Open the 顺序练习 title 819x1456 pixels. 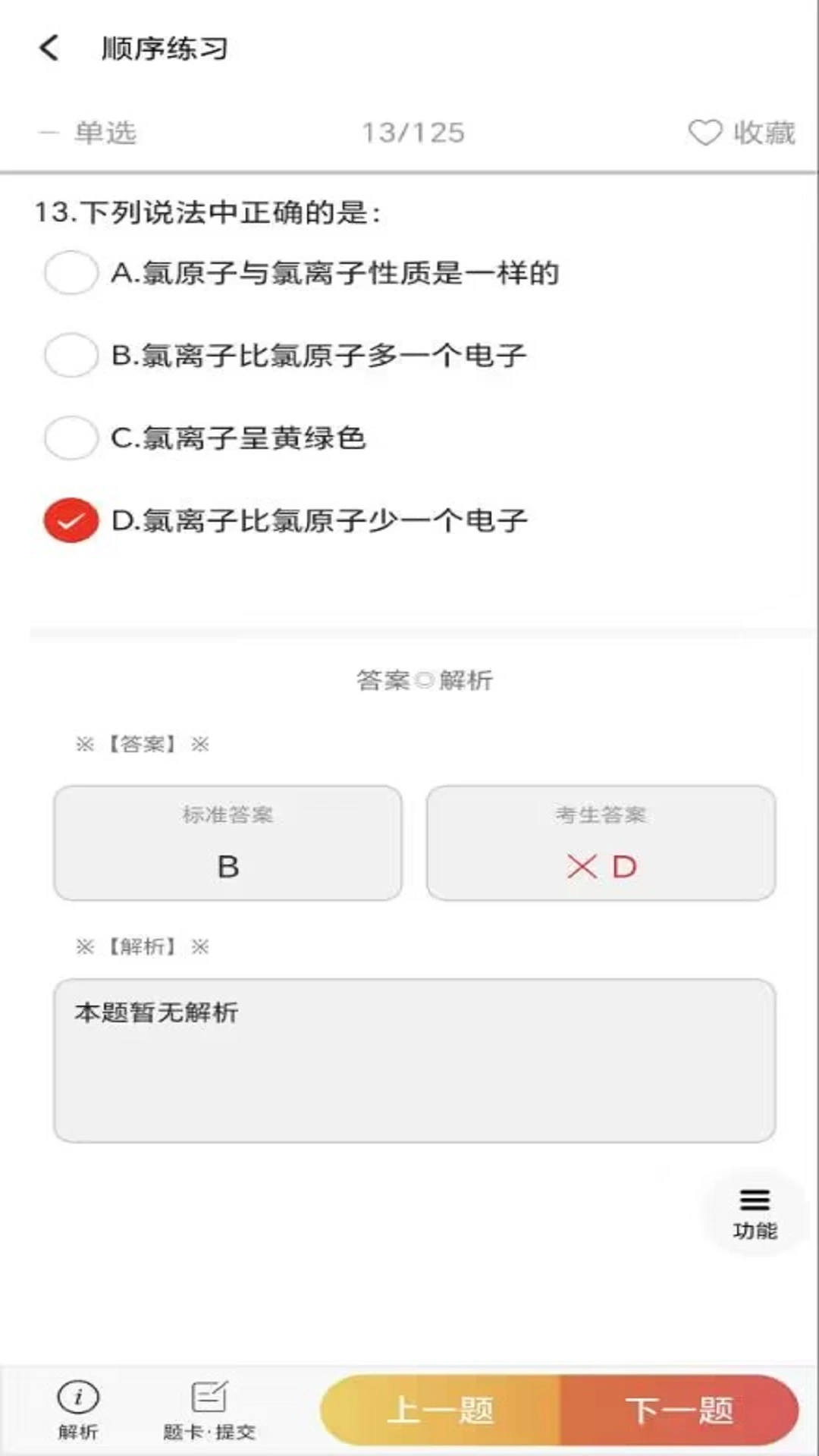[x=165, y=48]
